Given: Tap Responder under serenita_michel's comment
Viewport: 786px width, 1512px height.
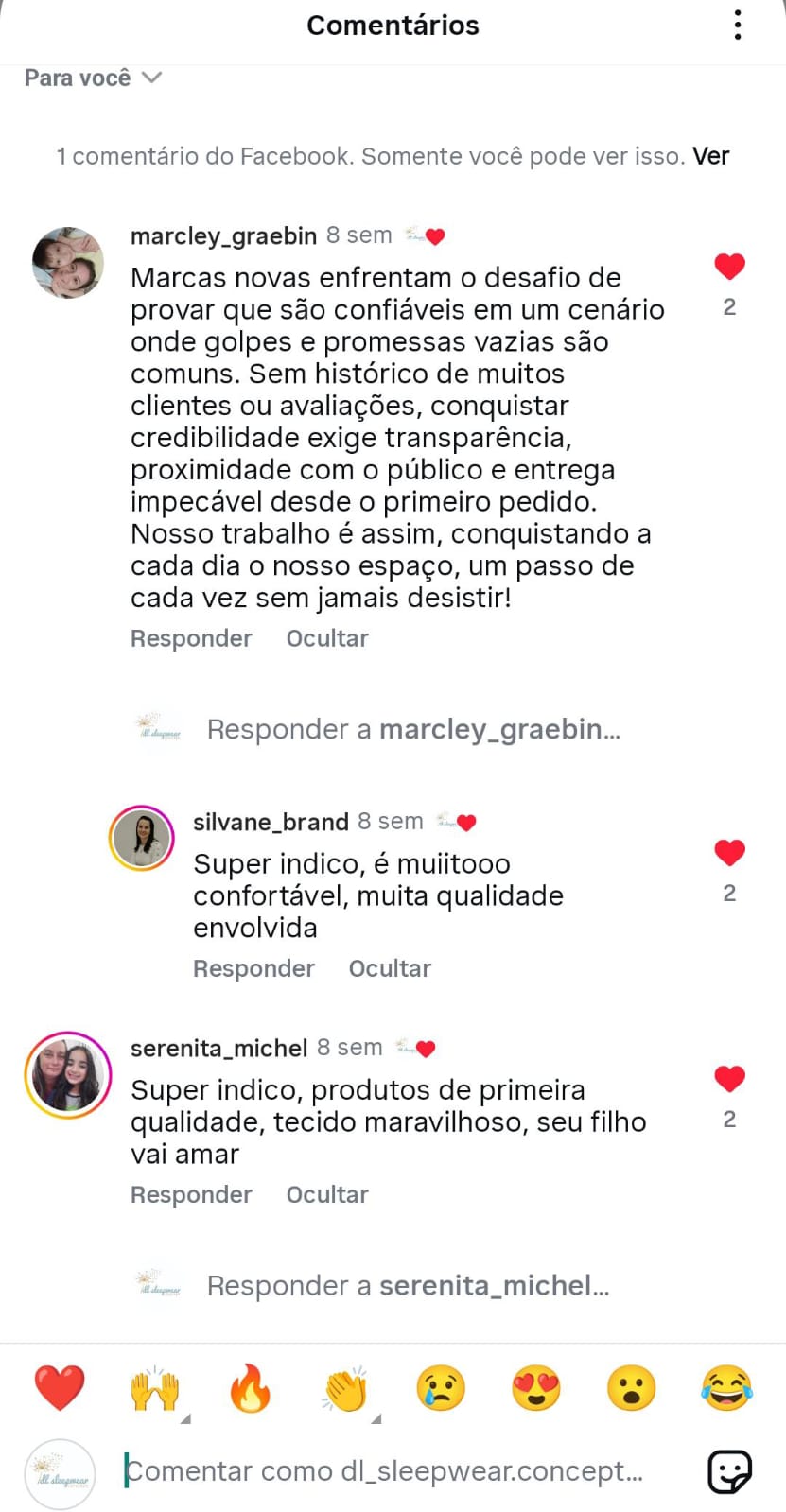Looking at the screenshot, I should point(191,1195).
